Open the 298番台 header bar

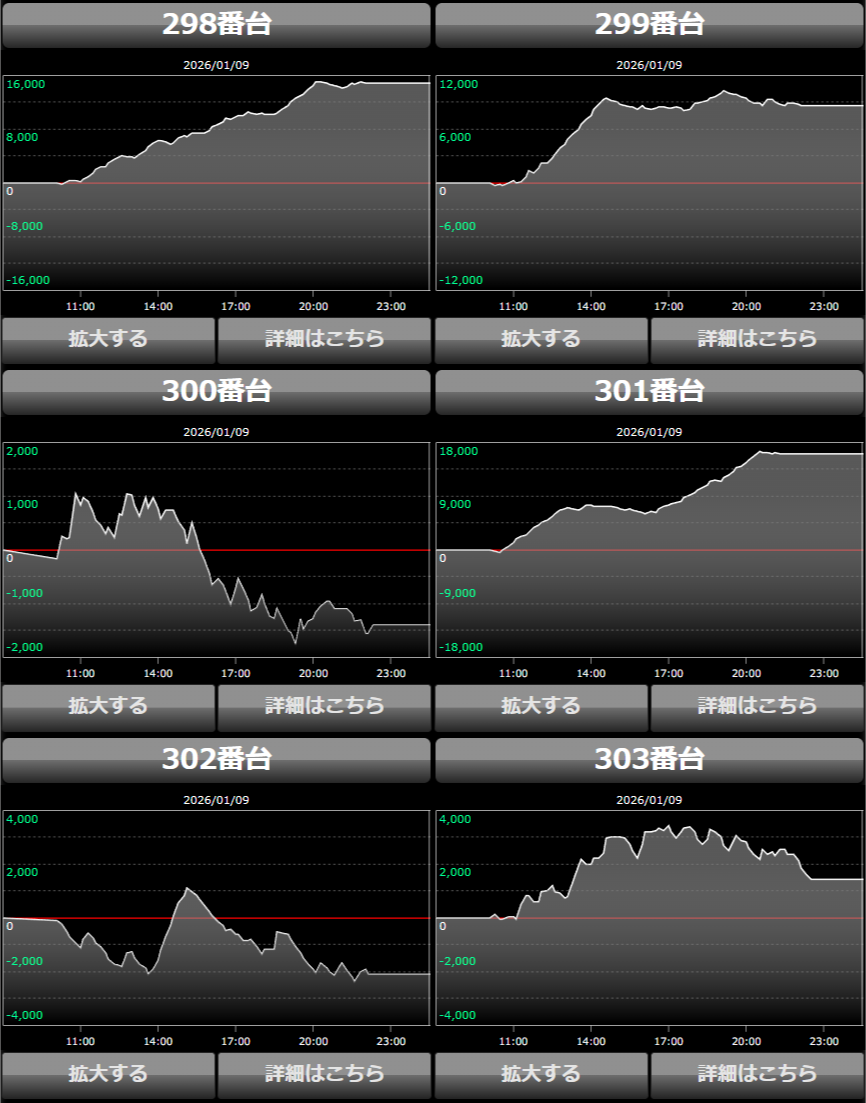click(216, 25)
